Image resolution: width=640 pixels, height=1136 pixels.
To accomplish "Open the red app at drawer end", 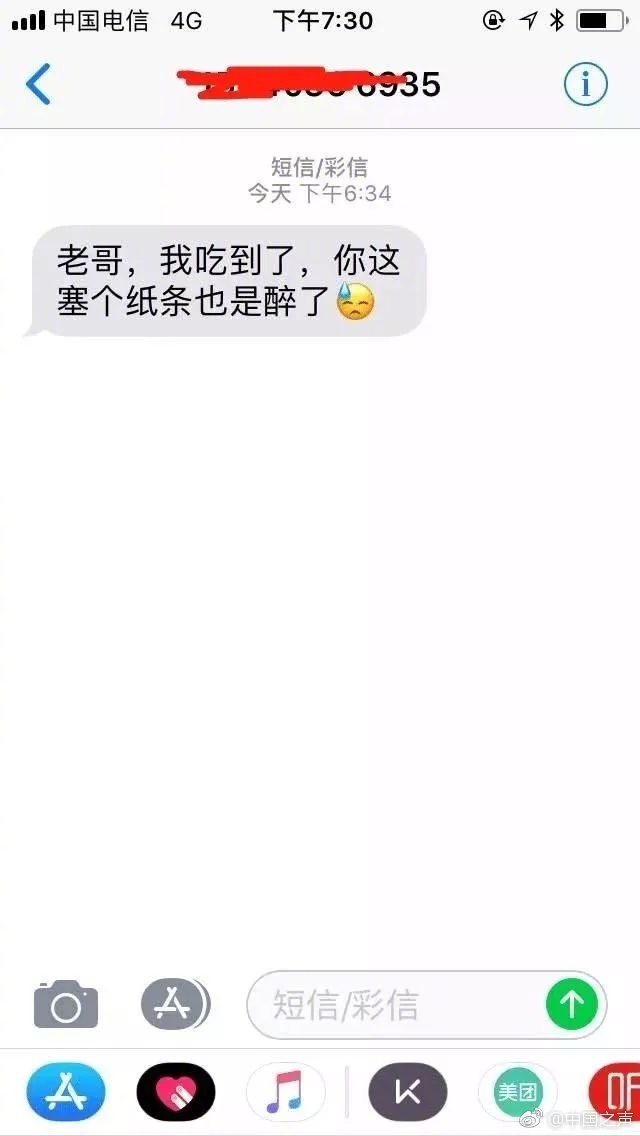I will (x=615, y=1090).
